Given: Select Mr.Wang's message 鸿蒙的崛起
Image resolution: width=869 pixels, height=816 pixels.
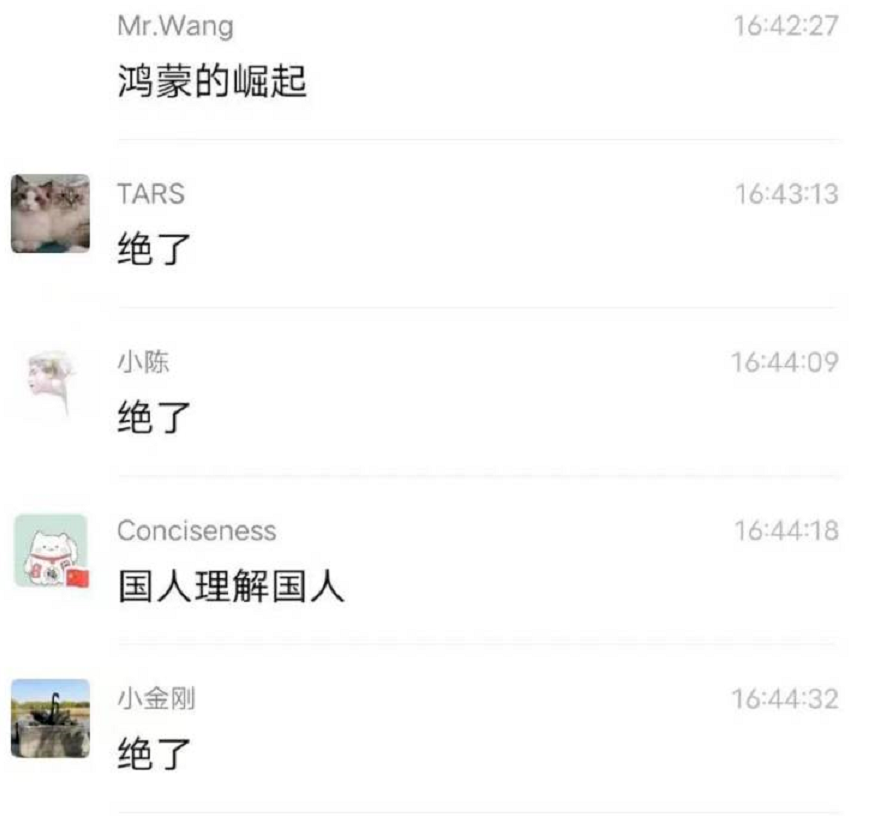Looking at the screenshot, I should click(211, 82).
